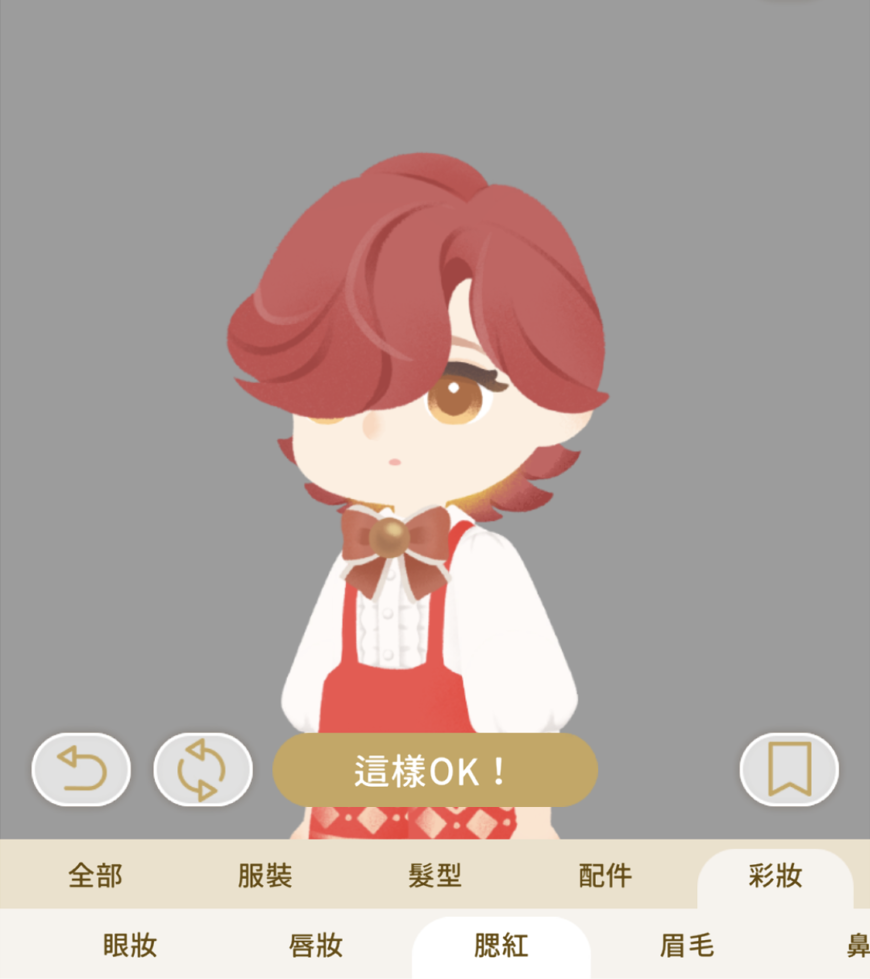Tap the reset/refresh arrows button
The height and width of the screenshot is (979, 870).
click(202, 769)
